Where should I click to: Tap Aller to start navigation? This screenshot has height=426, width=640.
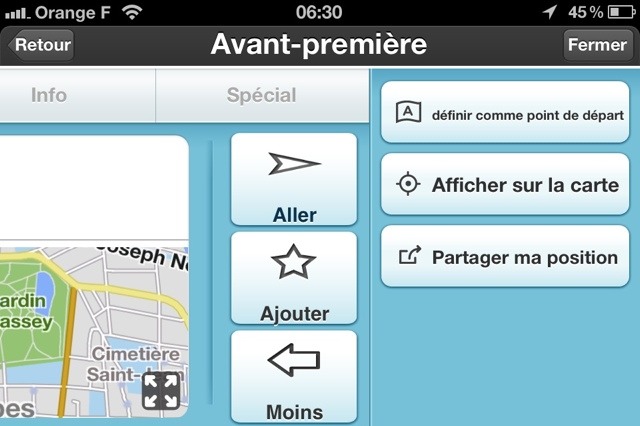(x=294, y=180)
